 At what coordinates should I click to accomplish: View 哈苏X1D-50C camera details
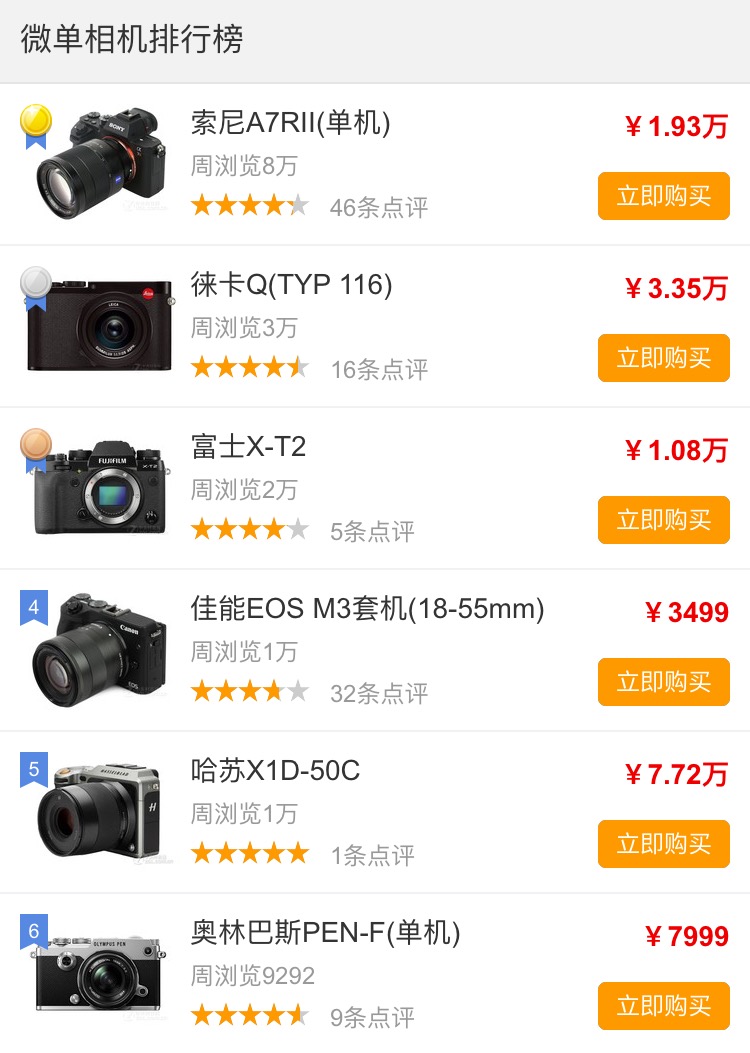(x=275, y=771)
